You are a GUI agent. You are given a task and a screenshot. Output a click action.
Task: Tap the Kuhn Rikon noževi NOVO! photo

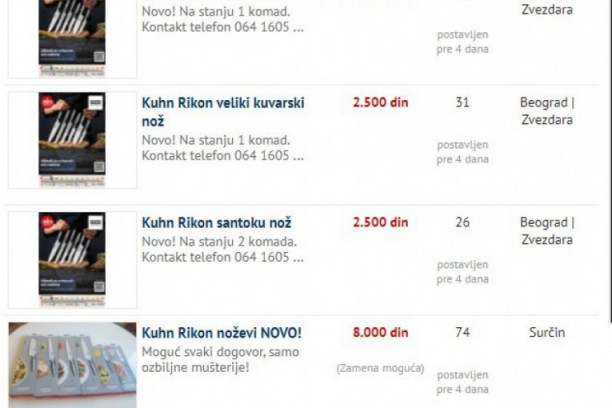pos(71,366)
